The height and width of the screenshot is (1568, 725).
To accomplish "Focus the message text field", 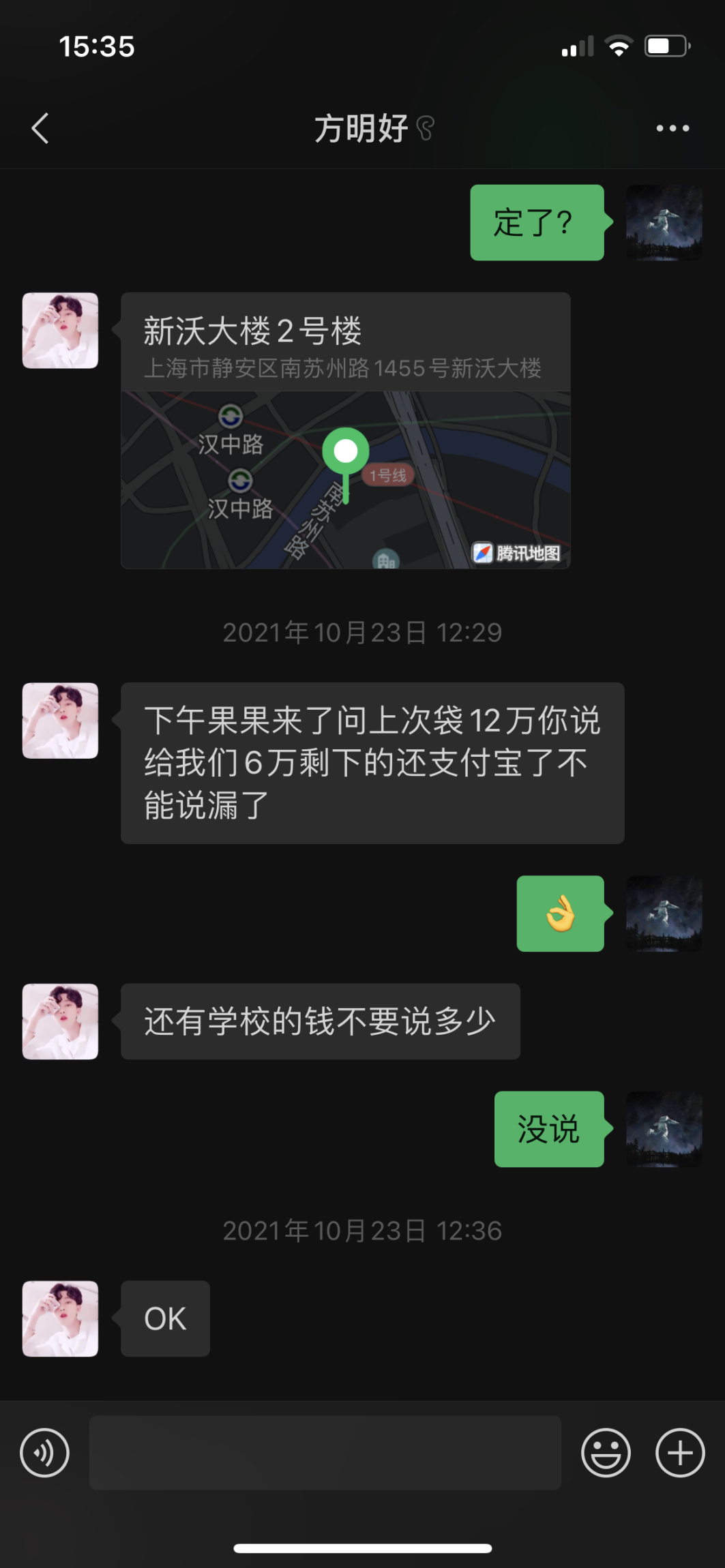I will tap(325, 1453).
